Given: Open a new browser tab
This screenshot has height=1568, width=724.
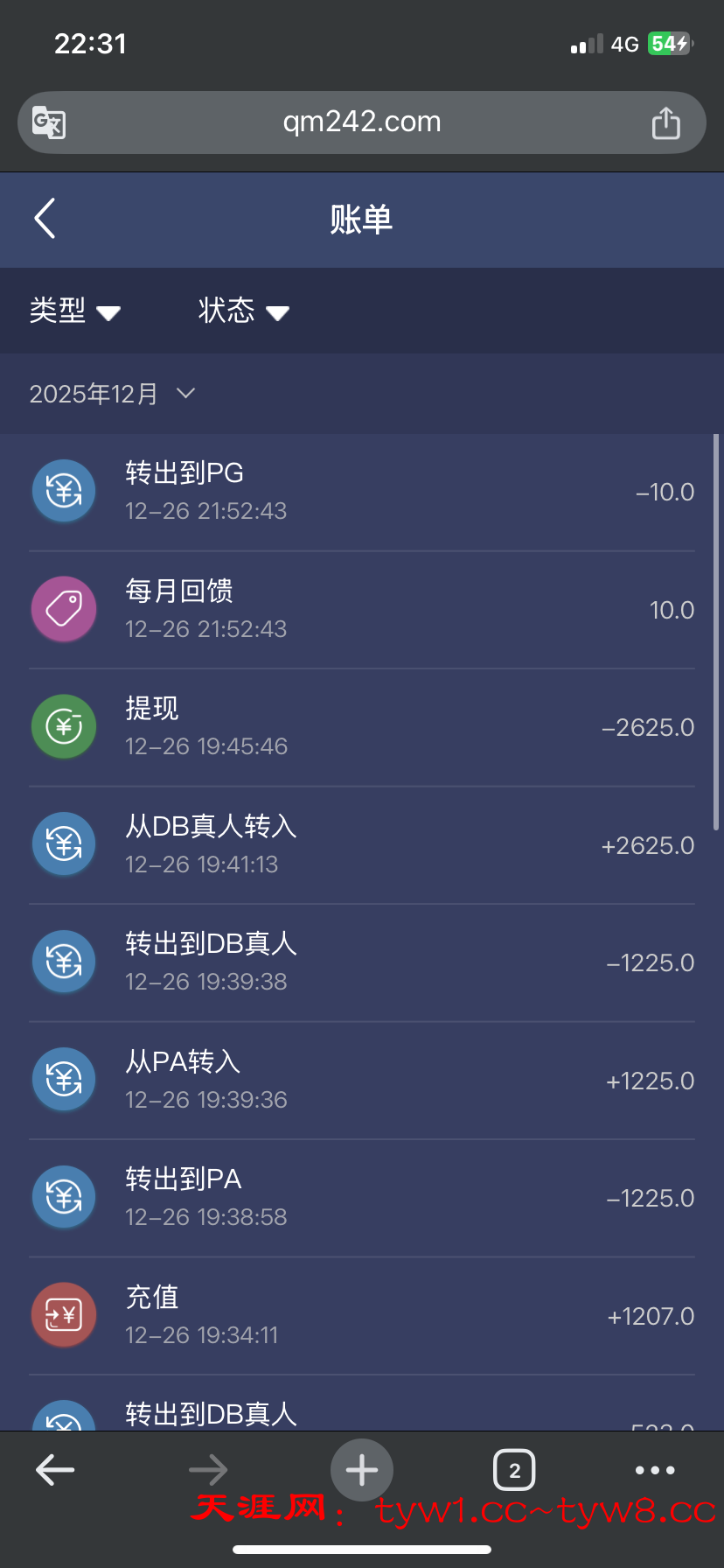Looking at the screenshot, I should click(x=362, y=1470).
